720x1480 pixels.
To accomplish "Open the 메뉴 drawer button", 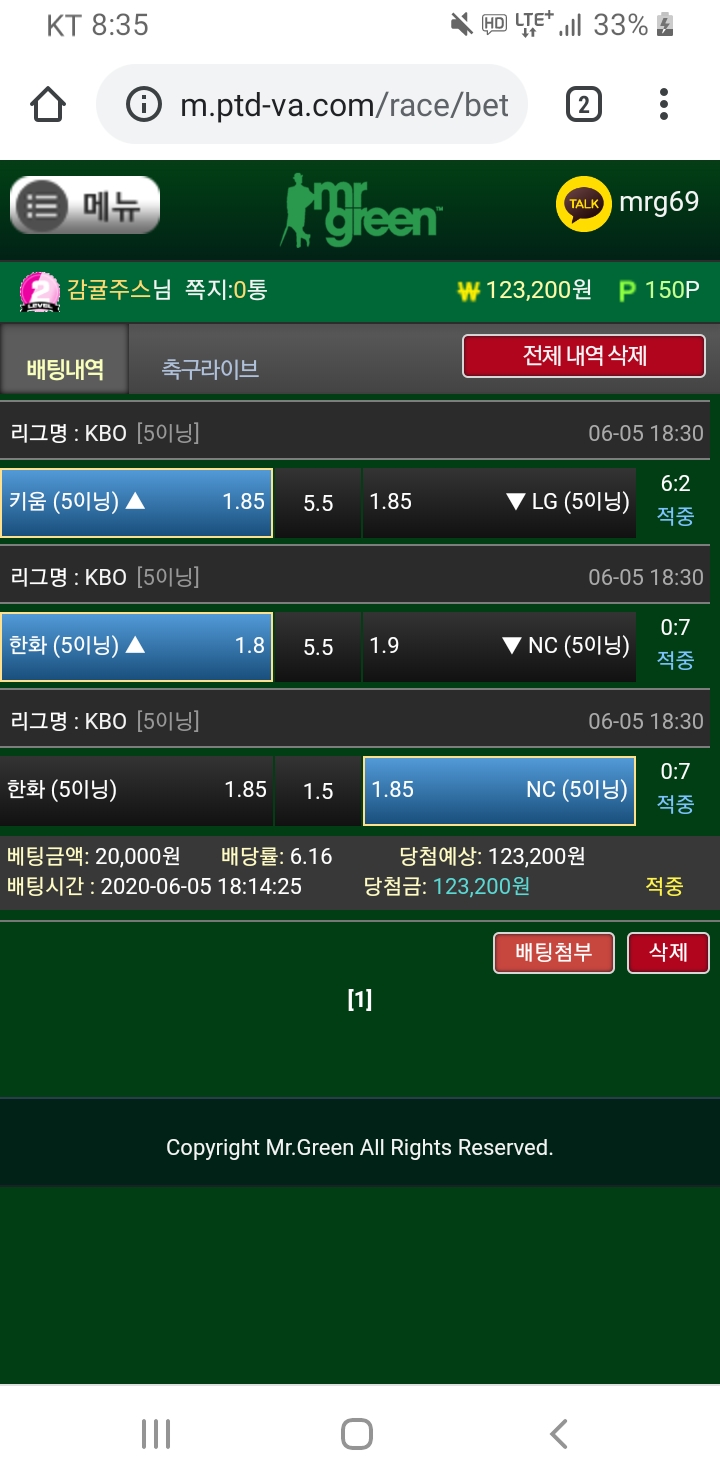I will click(x=85, y=205).
